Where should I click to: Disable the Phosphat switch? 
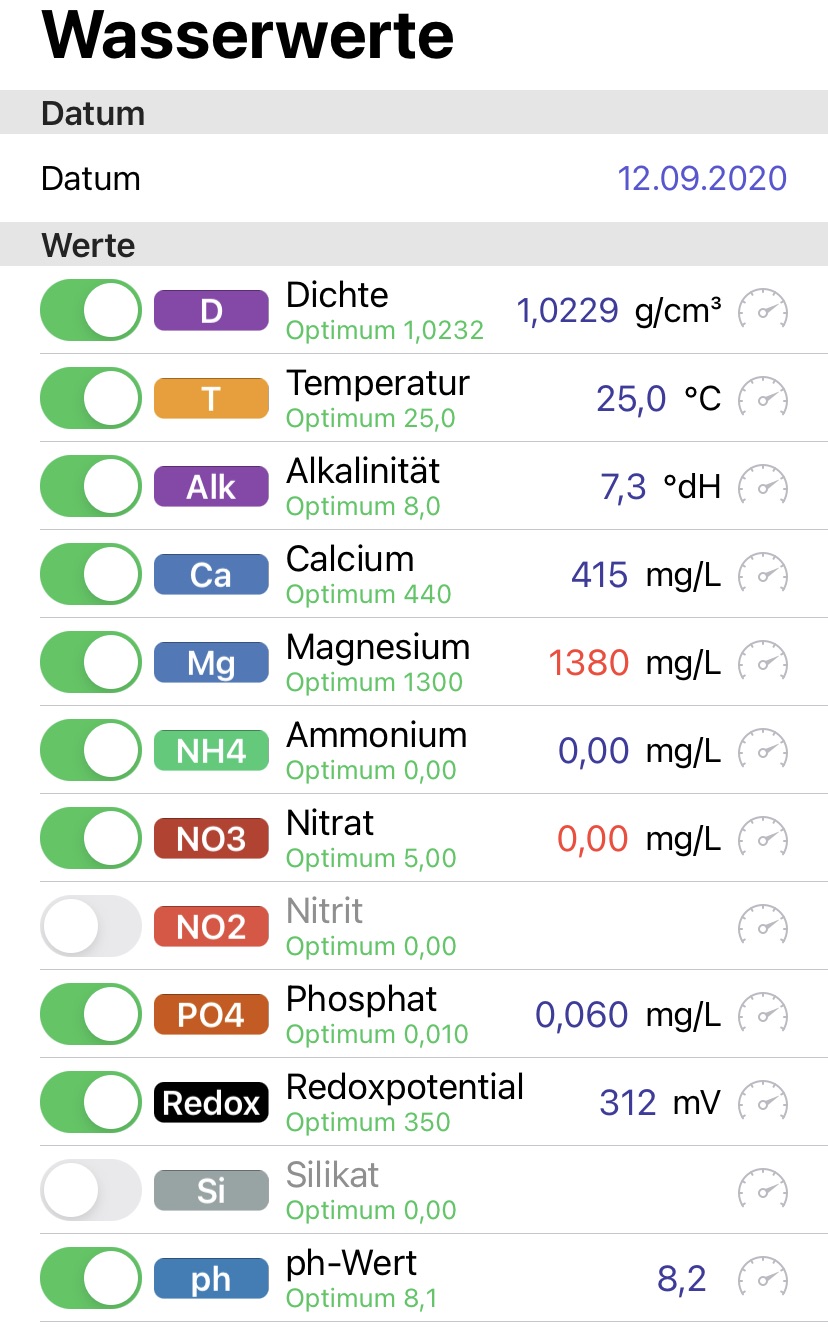pyautogui.click(x=91, y=1014)
